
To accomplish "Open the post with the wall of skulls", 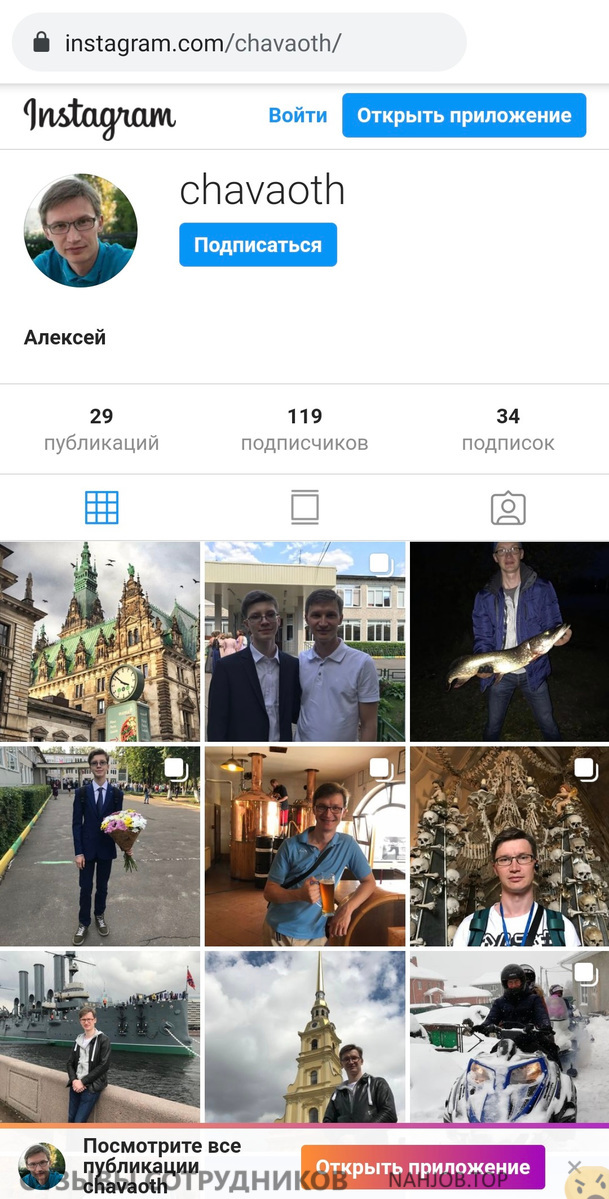I will [510, 846].
